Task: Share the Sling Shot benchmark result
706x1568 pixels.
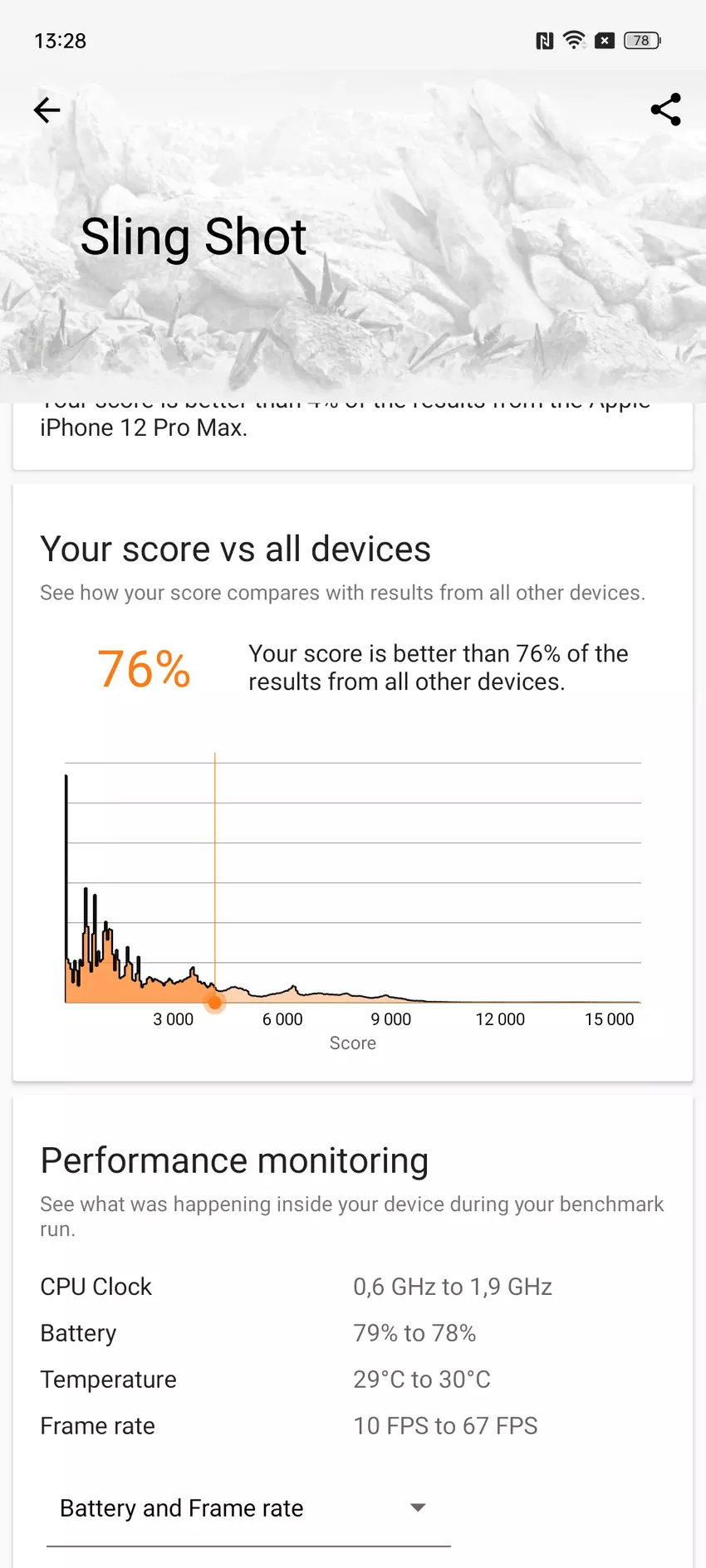Action: 665,110
